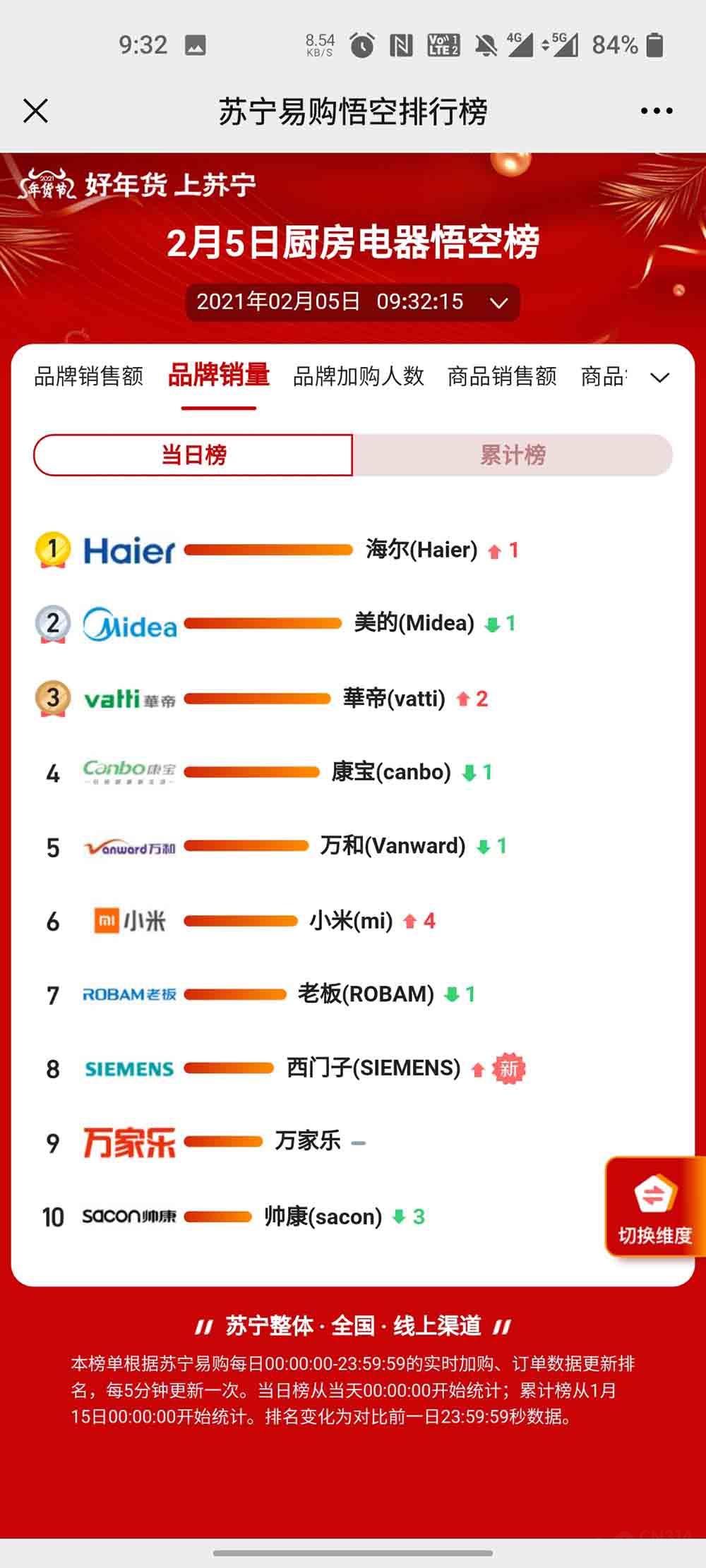Tap the 切换维度 floating button
The height and width of the screenshot is (1568, 706).
point(654,1208)
